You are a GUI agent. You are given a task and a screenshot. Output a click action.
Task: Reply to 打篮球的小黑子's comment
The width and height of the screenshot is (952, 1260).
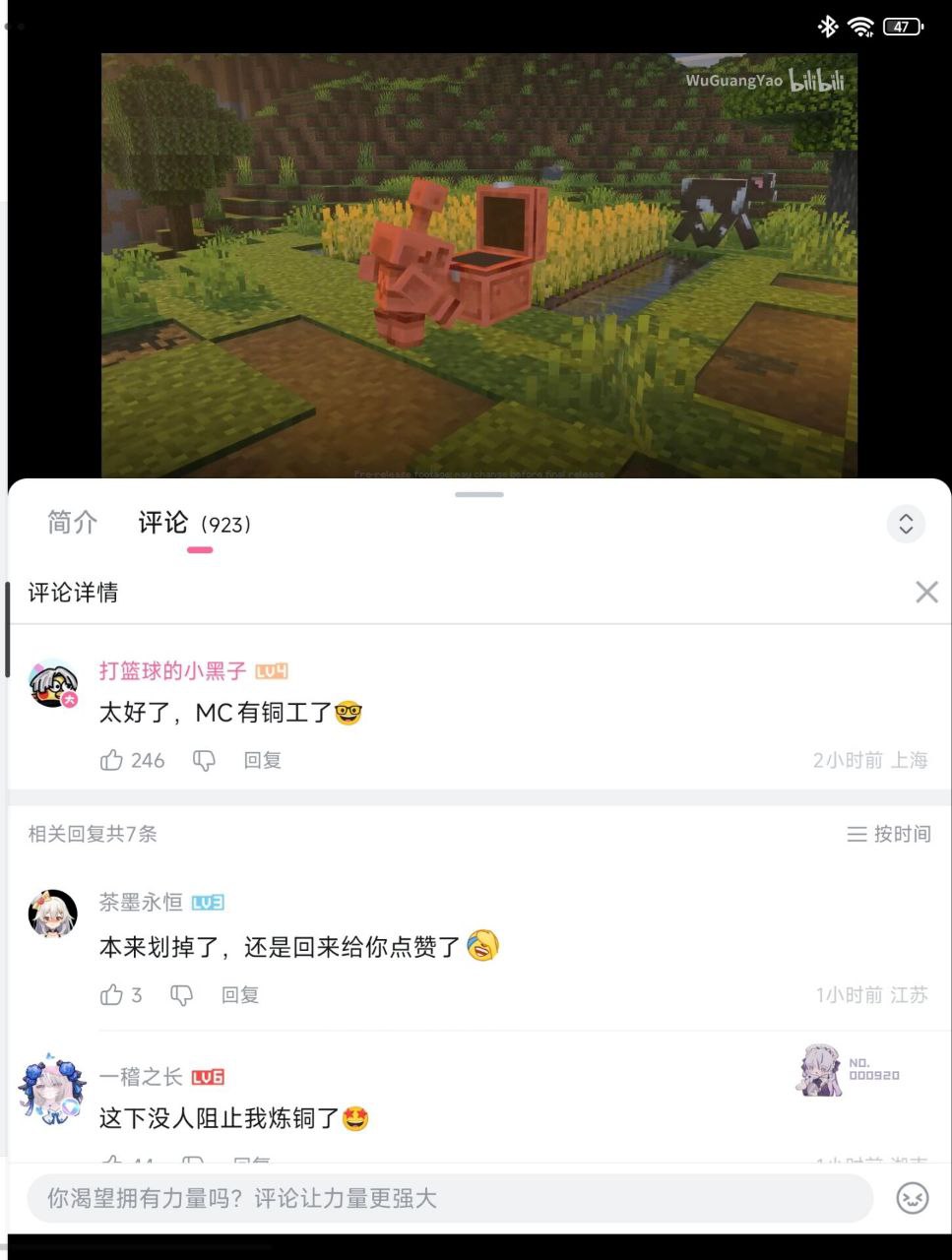[262, 760]
